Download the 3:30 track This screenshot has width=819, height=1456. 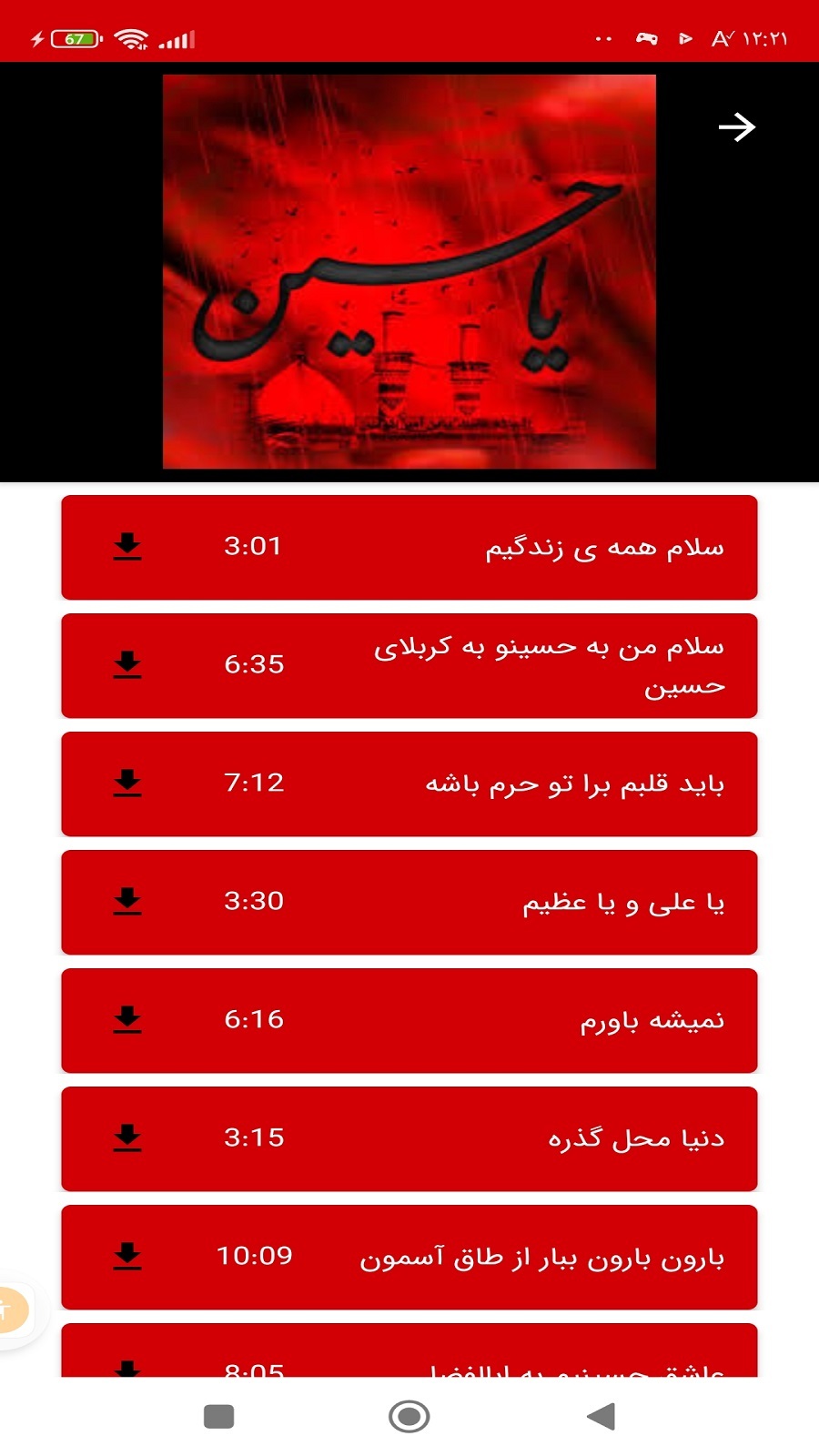click(x=127, y=901)
